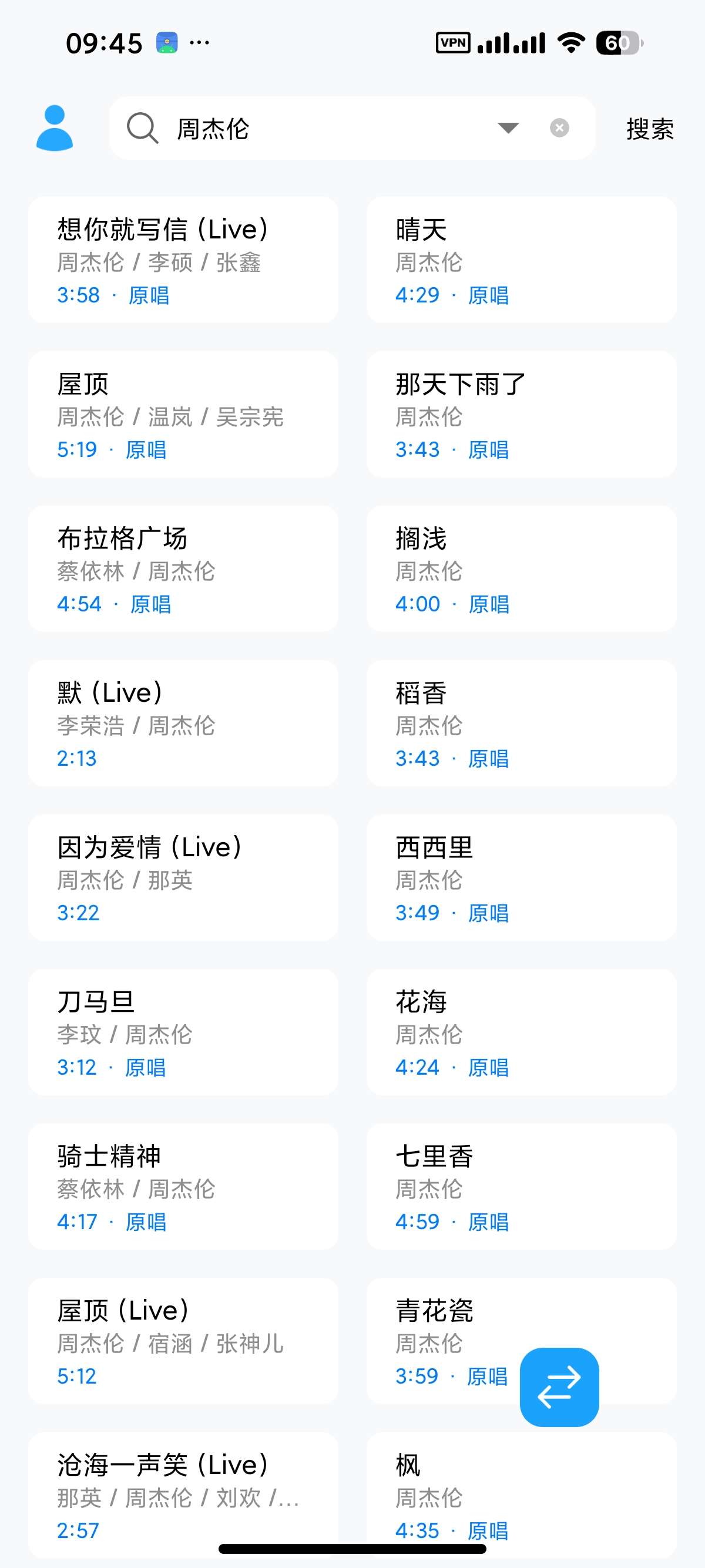The width and height of the screenshot is (705, 1568).
Task: Expand the search dropdown arrow
Action: click(508, 128)
